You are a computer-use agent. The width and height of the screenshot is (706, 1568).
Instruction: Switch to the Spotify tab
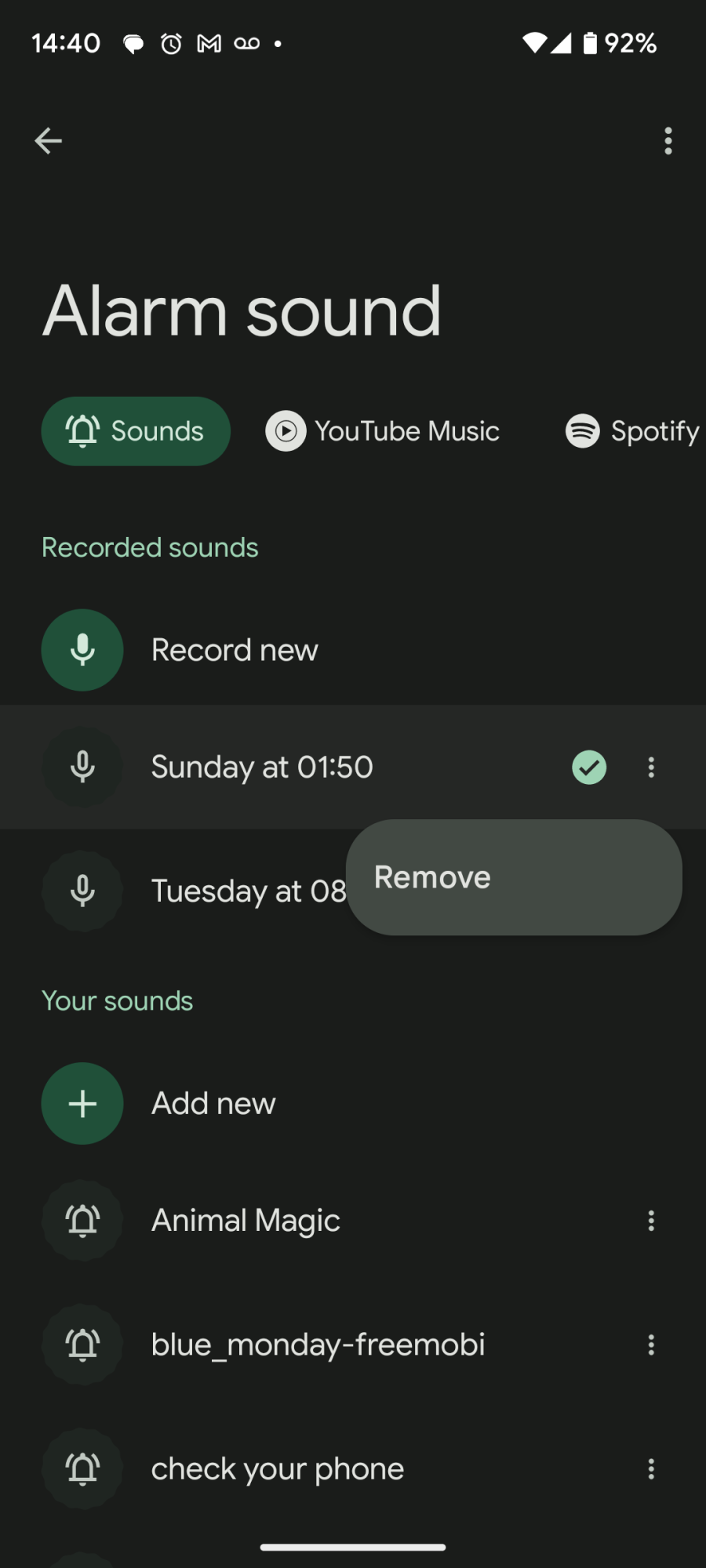tap(632, 431)
